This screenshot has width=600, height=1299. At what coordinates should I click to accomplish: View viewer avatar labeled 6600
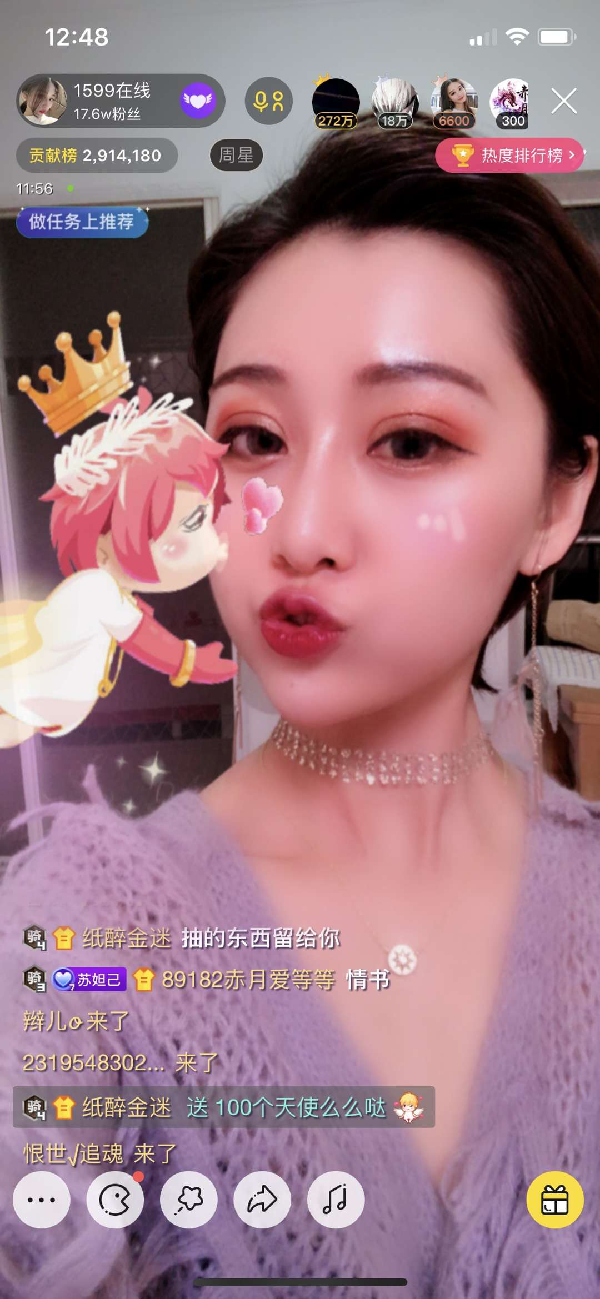pos(453,101)
